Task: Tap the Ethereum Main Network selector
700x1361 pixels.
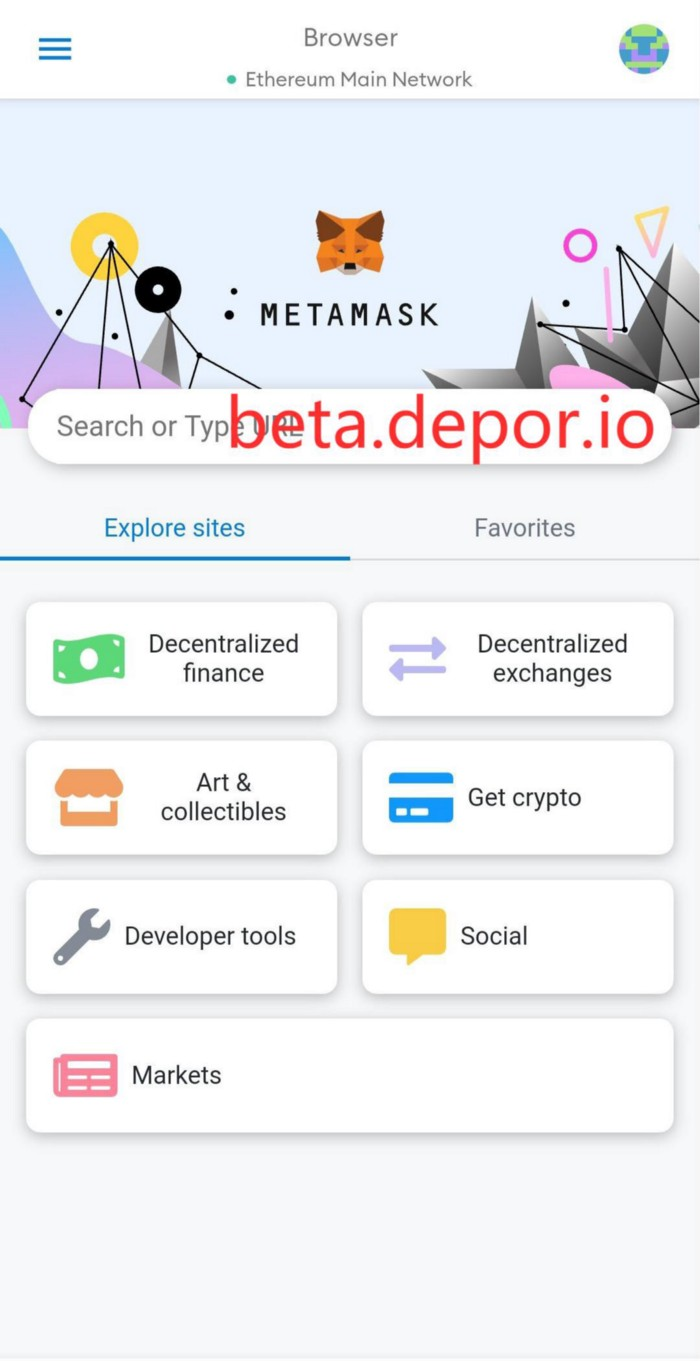Action: pyautogui.click(x=350, y=79)
